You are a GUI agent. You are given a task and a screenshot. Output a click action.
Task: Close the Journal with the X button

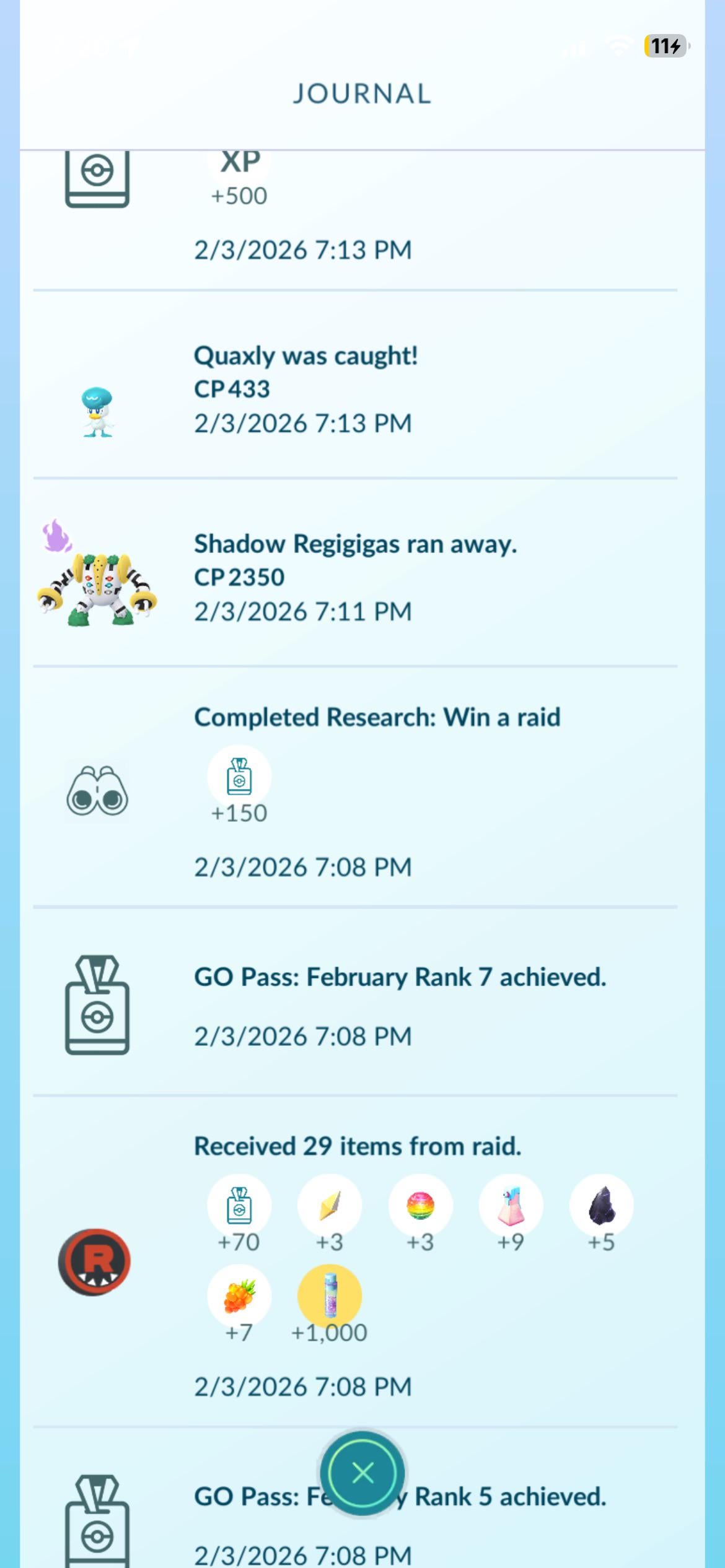[x=362, y=1473]
